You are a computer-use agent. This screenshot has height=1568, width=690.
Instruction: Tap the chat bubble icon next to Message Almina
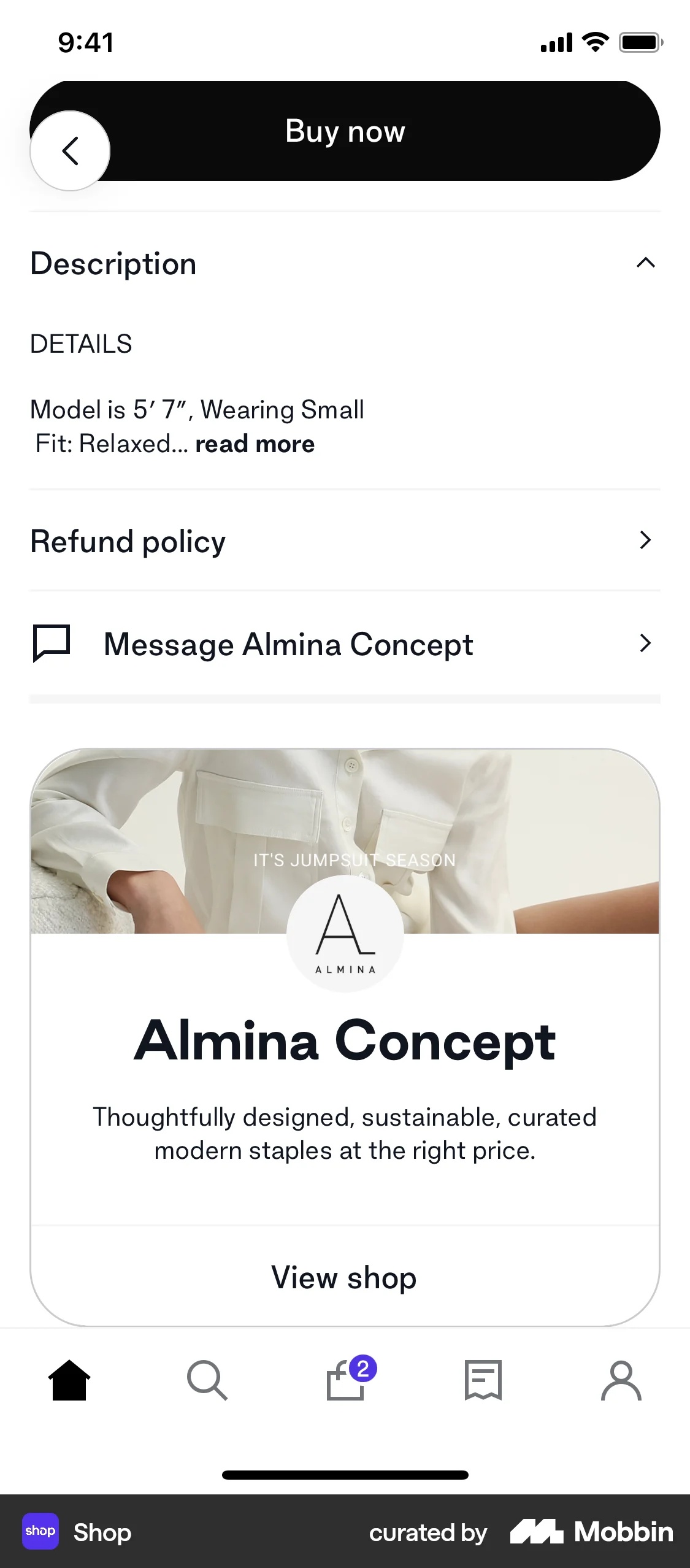pyautogui.click(x=52, y=644)
